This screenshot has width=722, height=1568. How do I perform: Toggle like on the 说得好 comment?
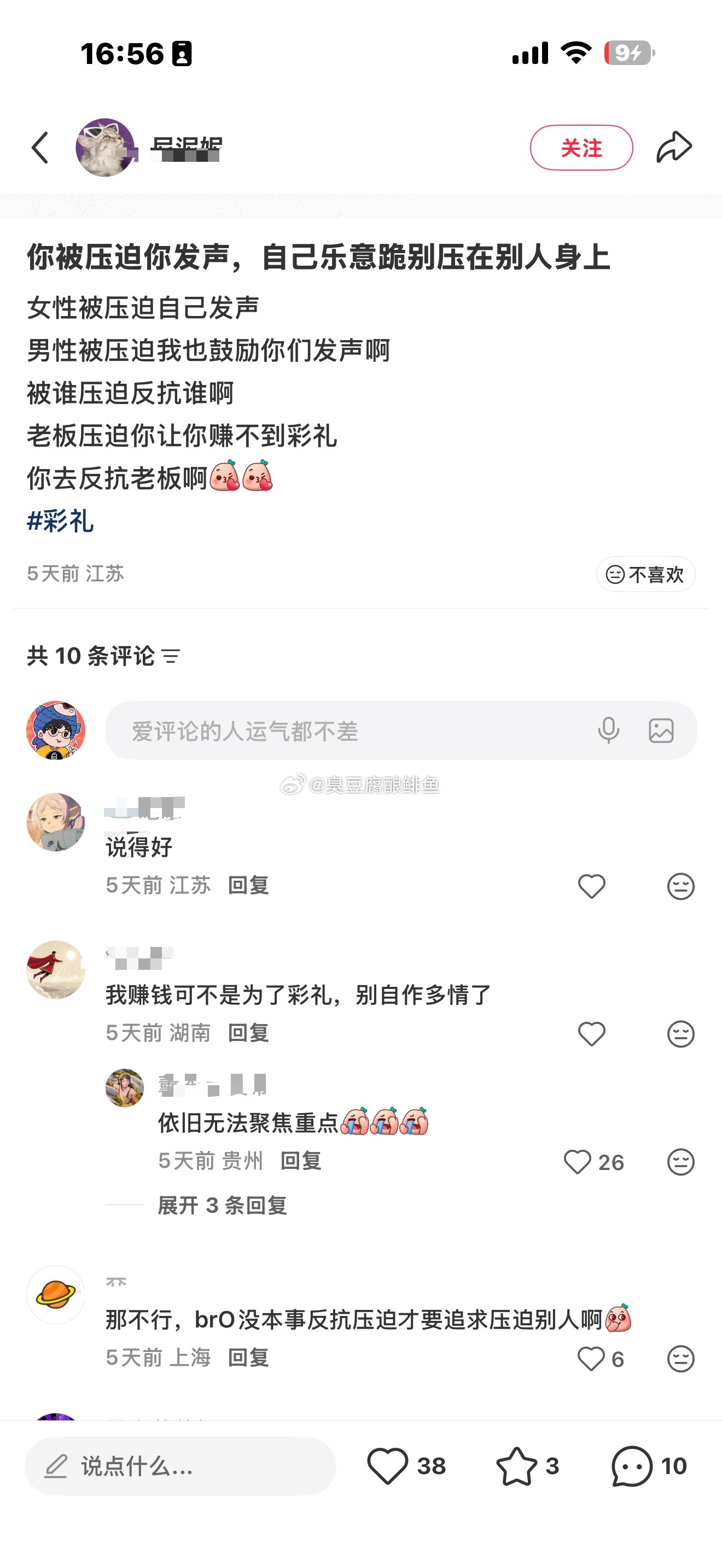tap(591, 886)
